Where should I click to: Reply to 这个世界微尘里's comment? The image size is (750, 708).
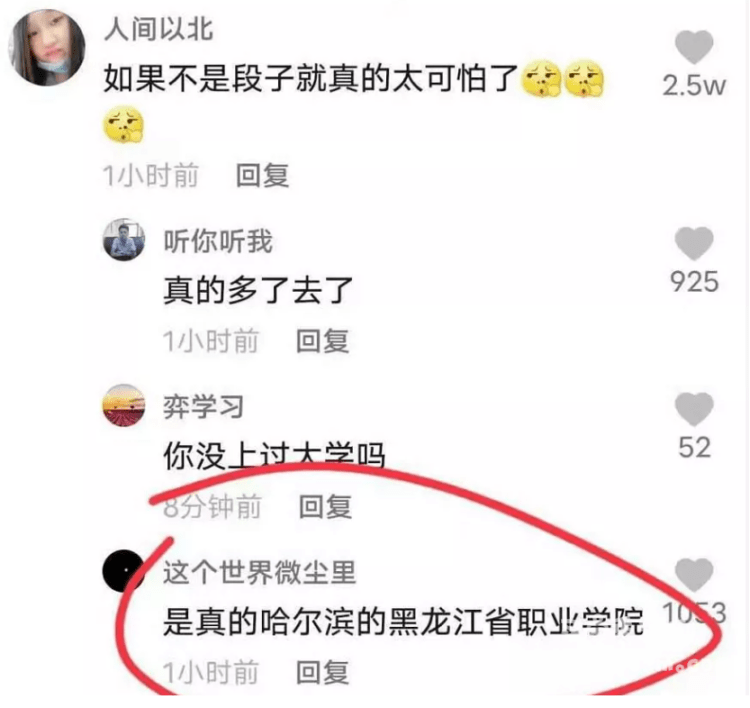tap(323, 671)
